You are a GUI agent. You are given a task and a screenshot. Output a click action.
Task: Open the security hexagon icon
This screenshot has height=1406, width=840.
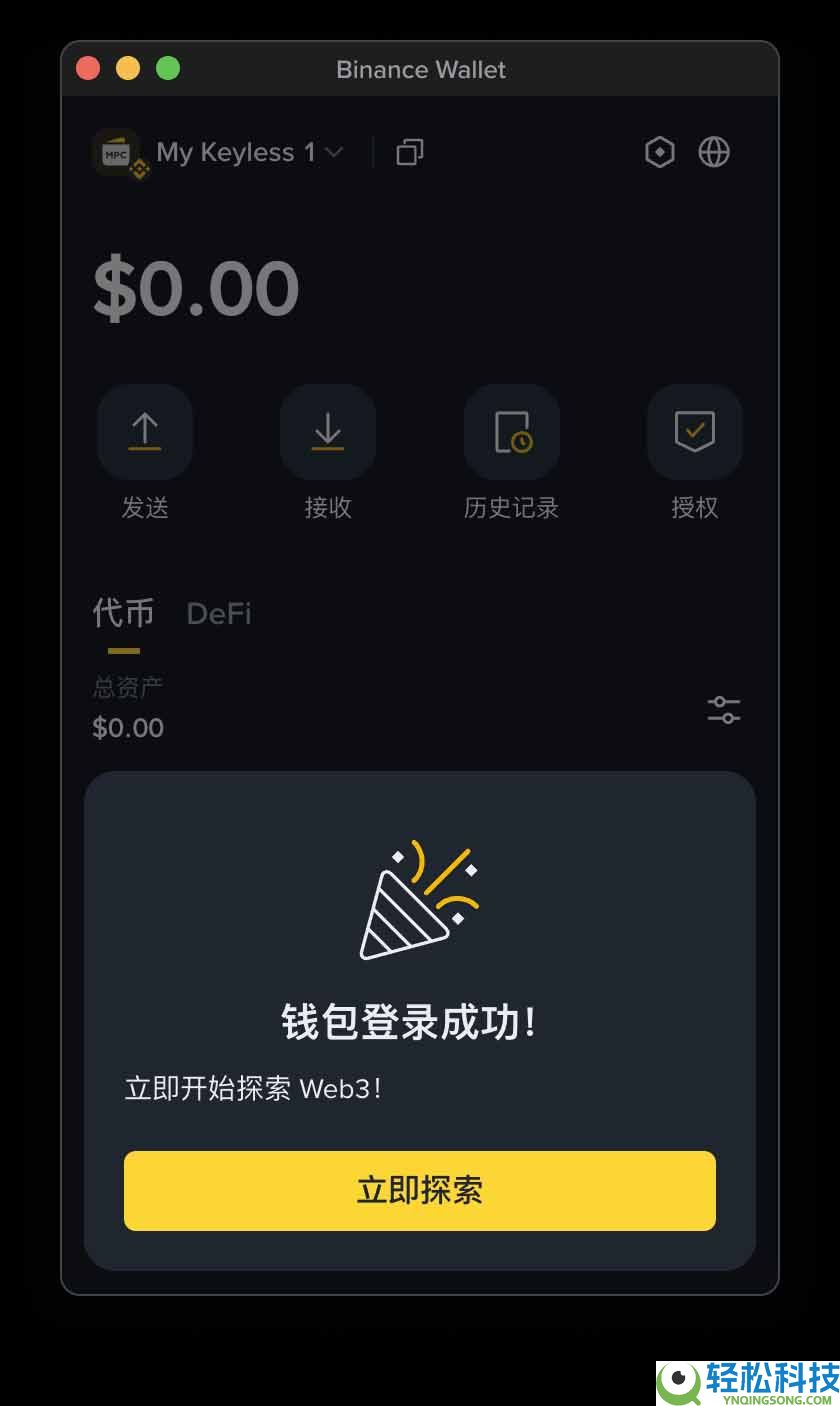[x=659, y=152]
